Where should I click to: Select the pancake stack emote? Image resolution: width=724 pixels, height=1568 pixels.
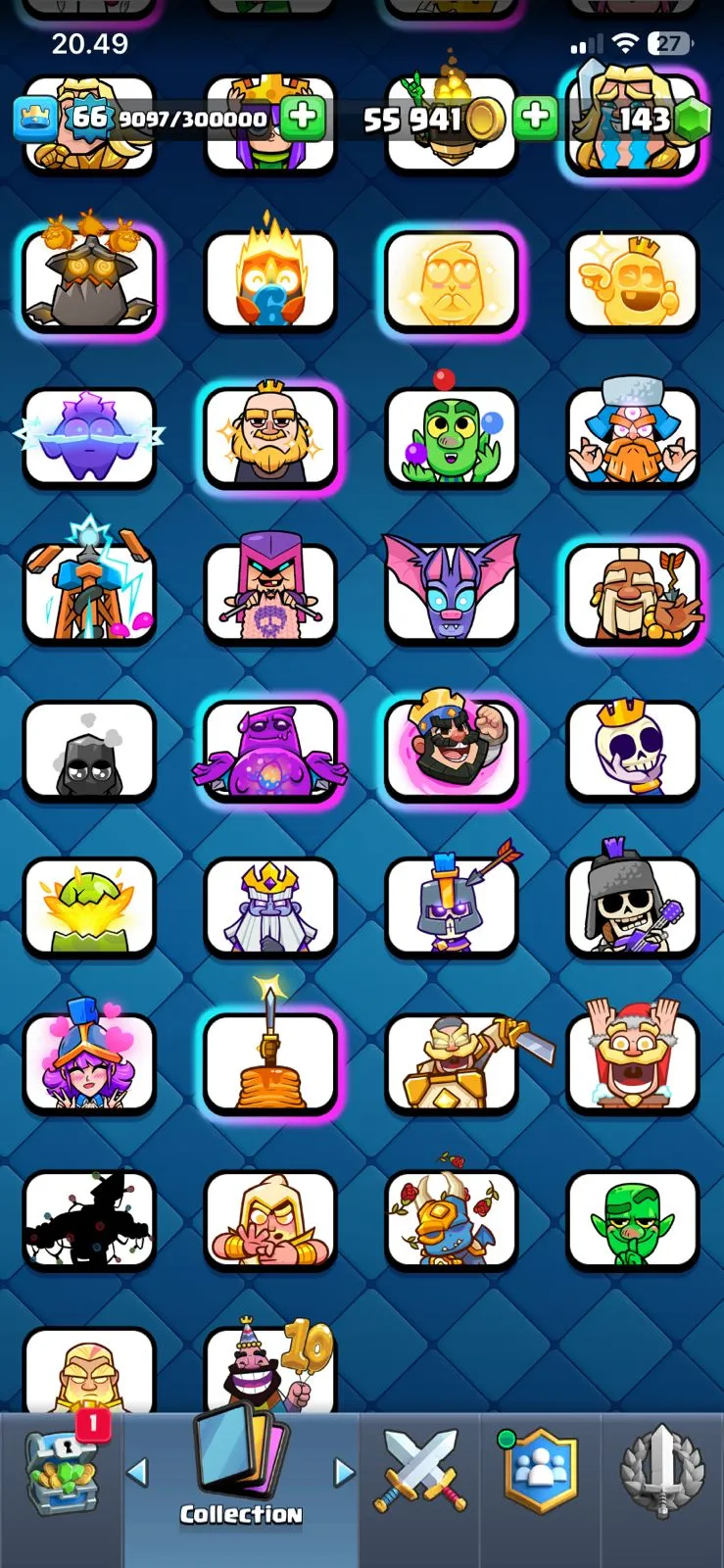[269, 1061]
